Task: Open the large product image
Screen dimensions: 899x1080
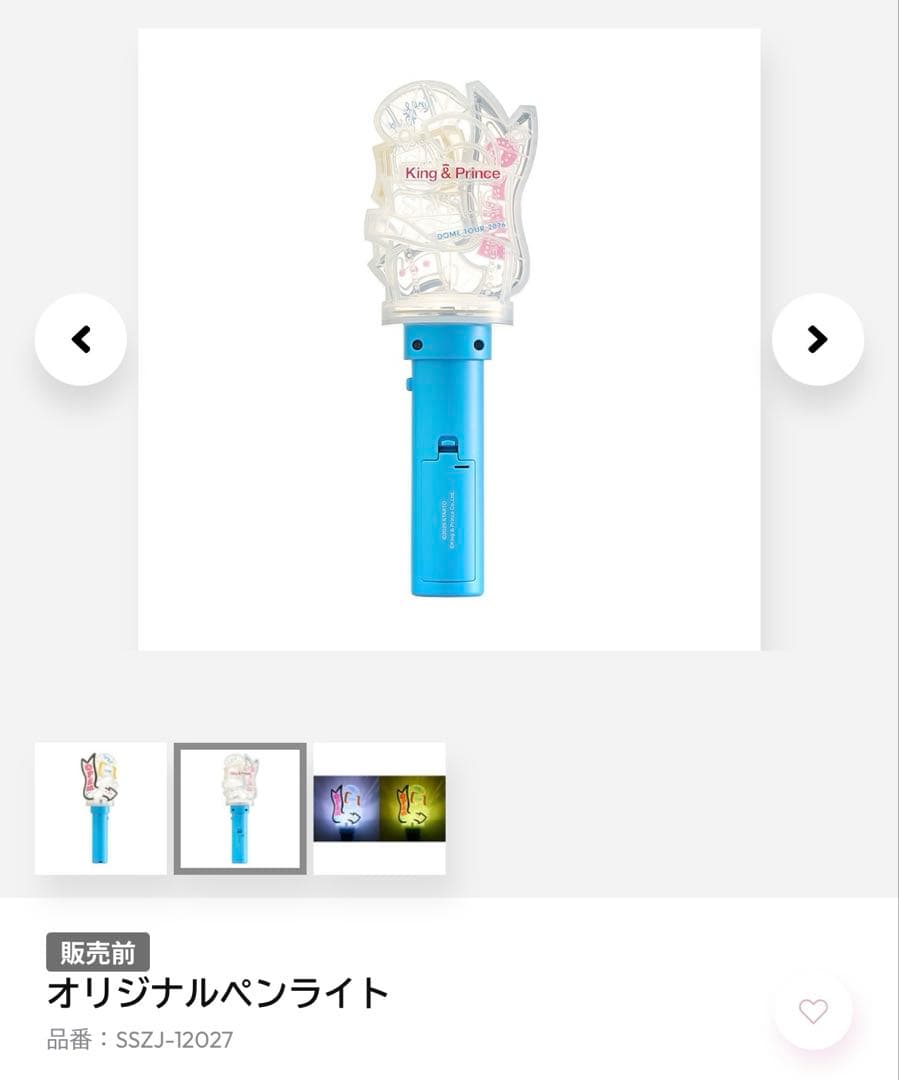Action: (x=448, y=340)
